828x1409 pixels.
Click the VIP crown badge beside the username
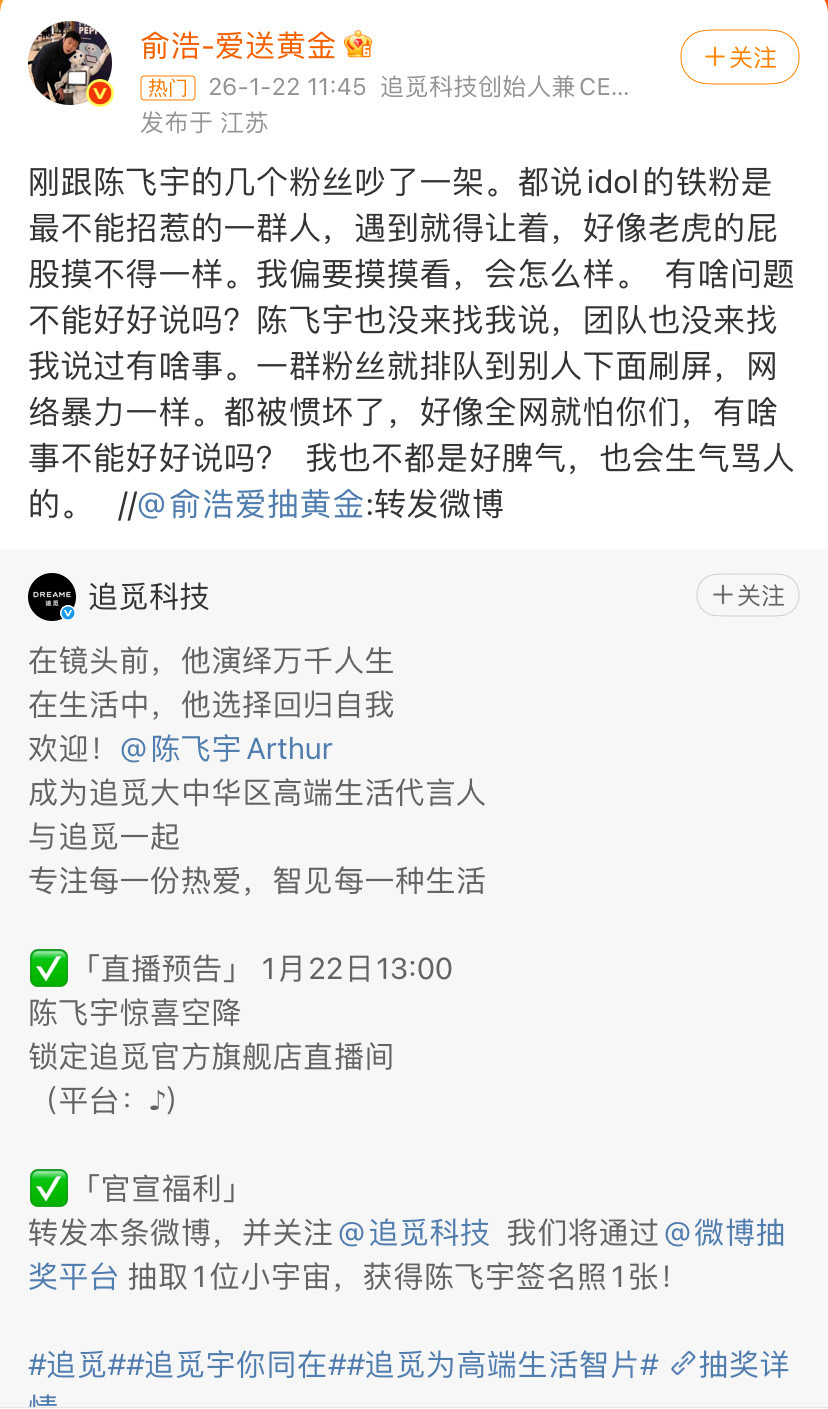tap(356, 45)
